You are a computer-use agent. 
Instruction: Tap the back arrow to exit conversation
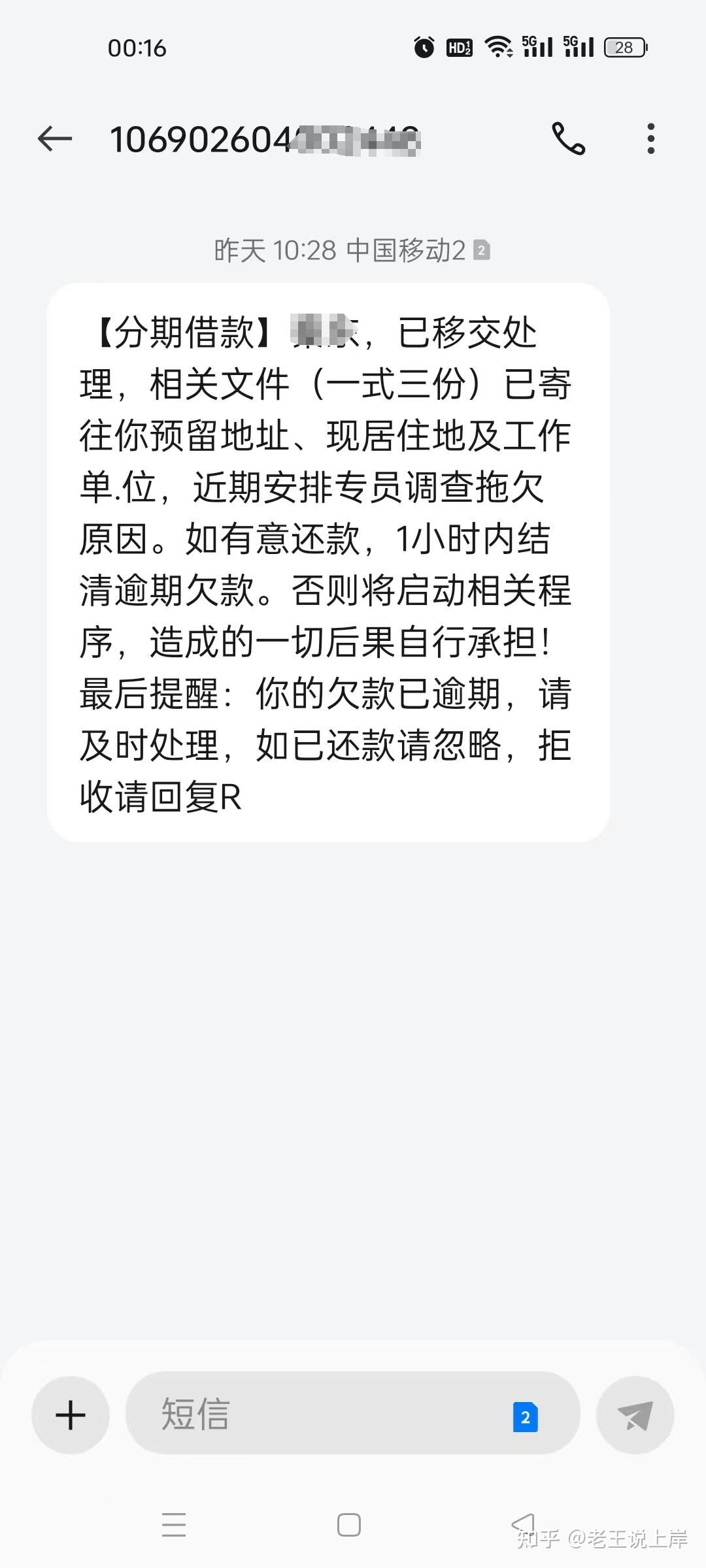coord(55,139)
